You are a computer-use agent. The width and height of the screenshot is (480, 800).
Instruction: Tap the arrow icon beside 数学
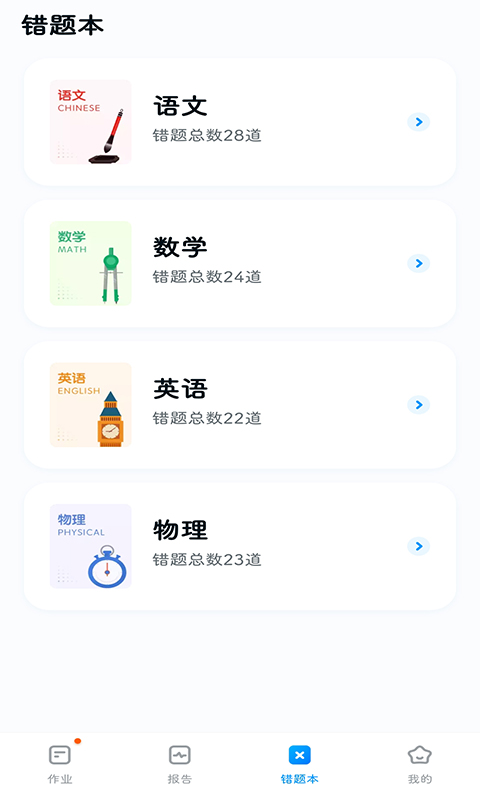click(418, 263)
